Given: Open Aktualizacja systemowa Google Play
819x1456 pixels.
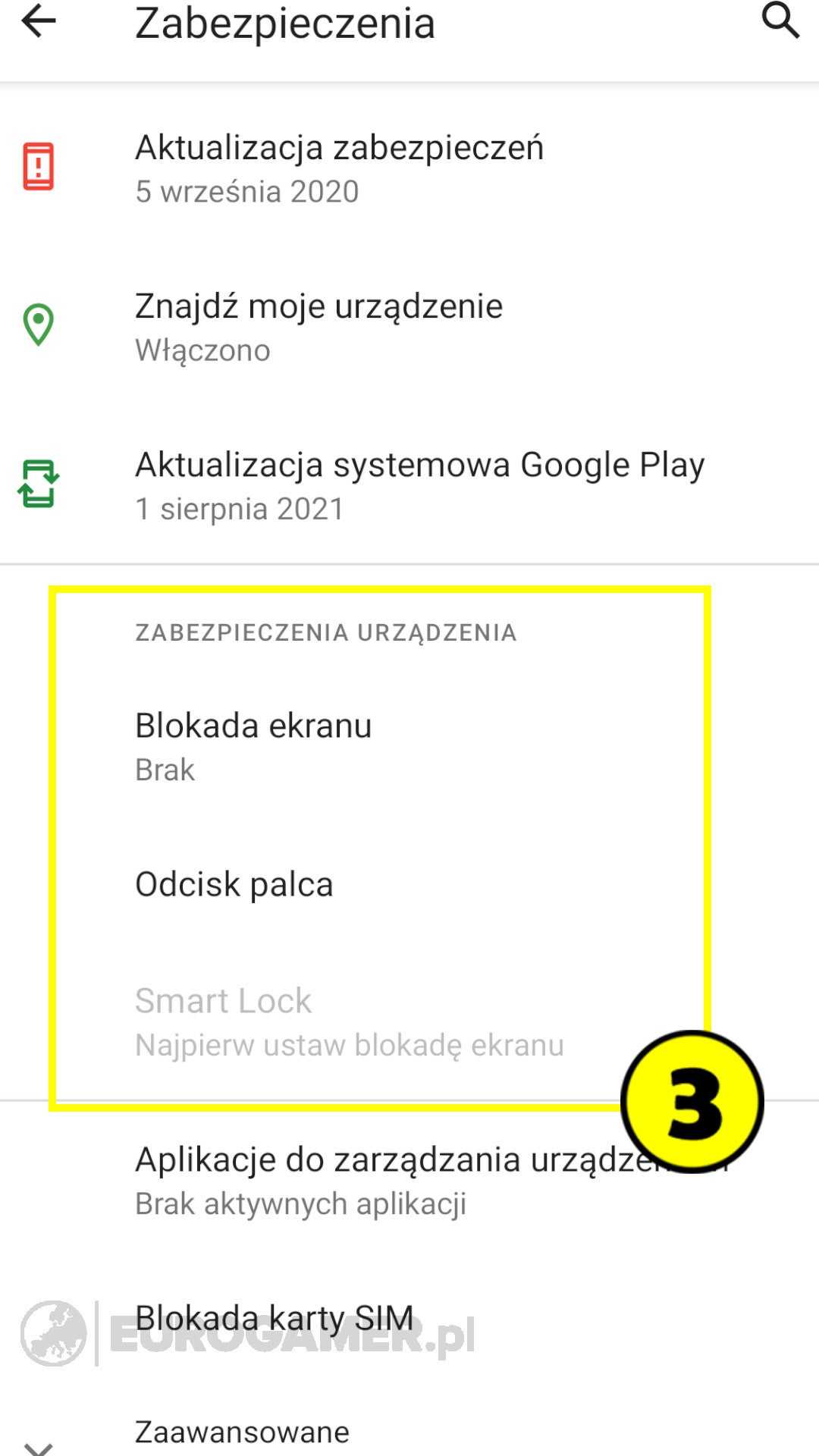Looking at the screenshot, I should point(419,485).
